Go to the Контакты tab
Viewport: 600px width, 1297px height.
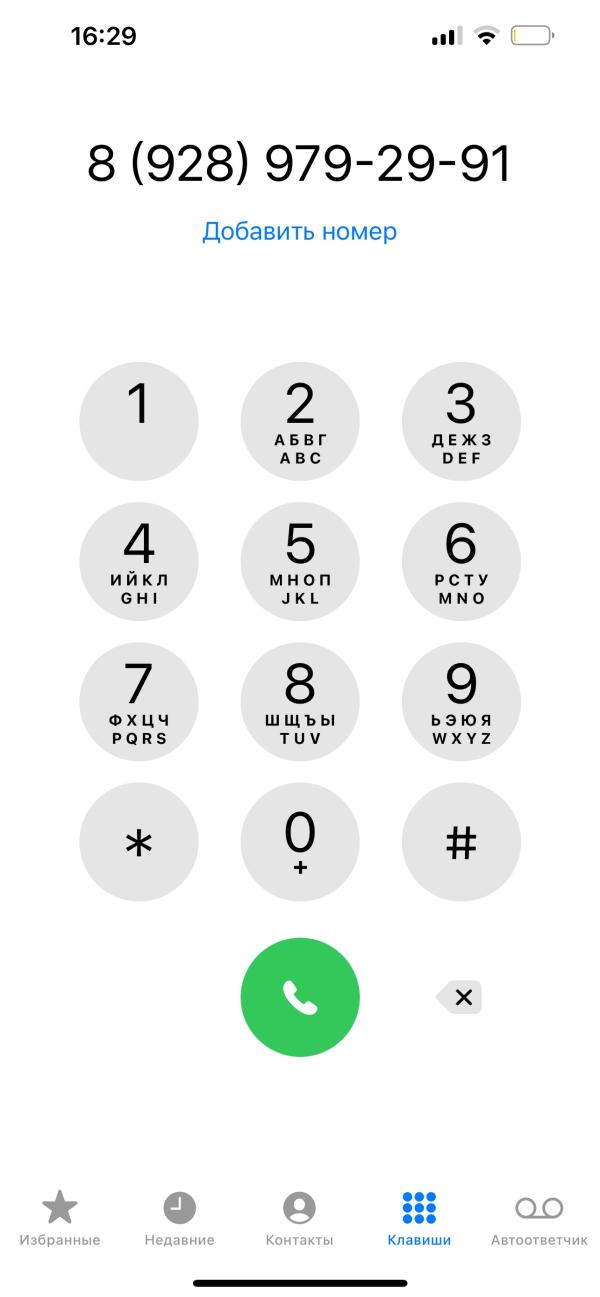click(299, 1219)
